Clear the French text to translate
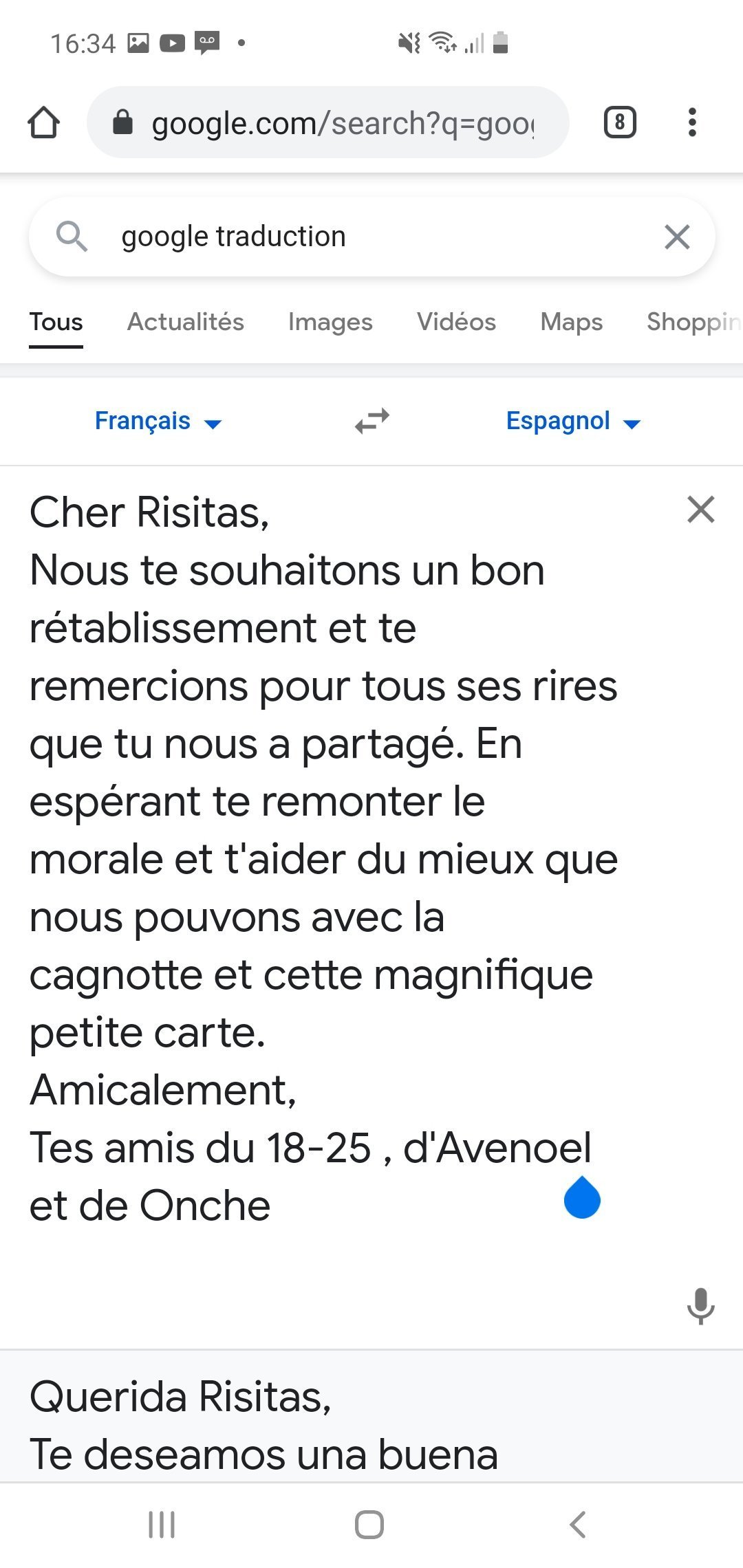The image size is (743, 1568). tap(700, 510)
